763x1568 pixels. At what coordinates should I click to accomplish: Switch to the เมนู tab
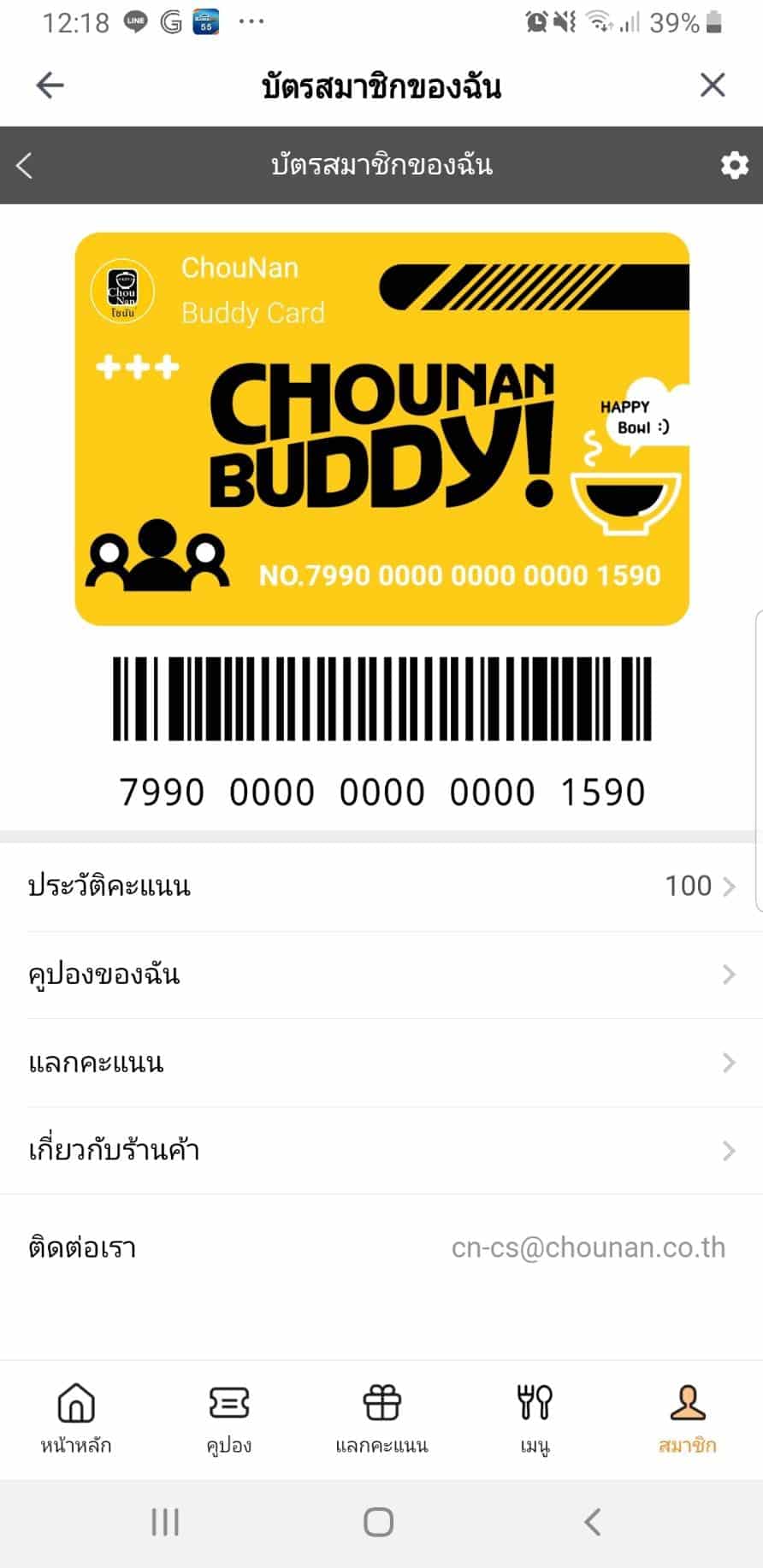tap(535, 1419)
